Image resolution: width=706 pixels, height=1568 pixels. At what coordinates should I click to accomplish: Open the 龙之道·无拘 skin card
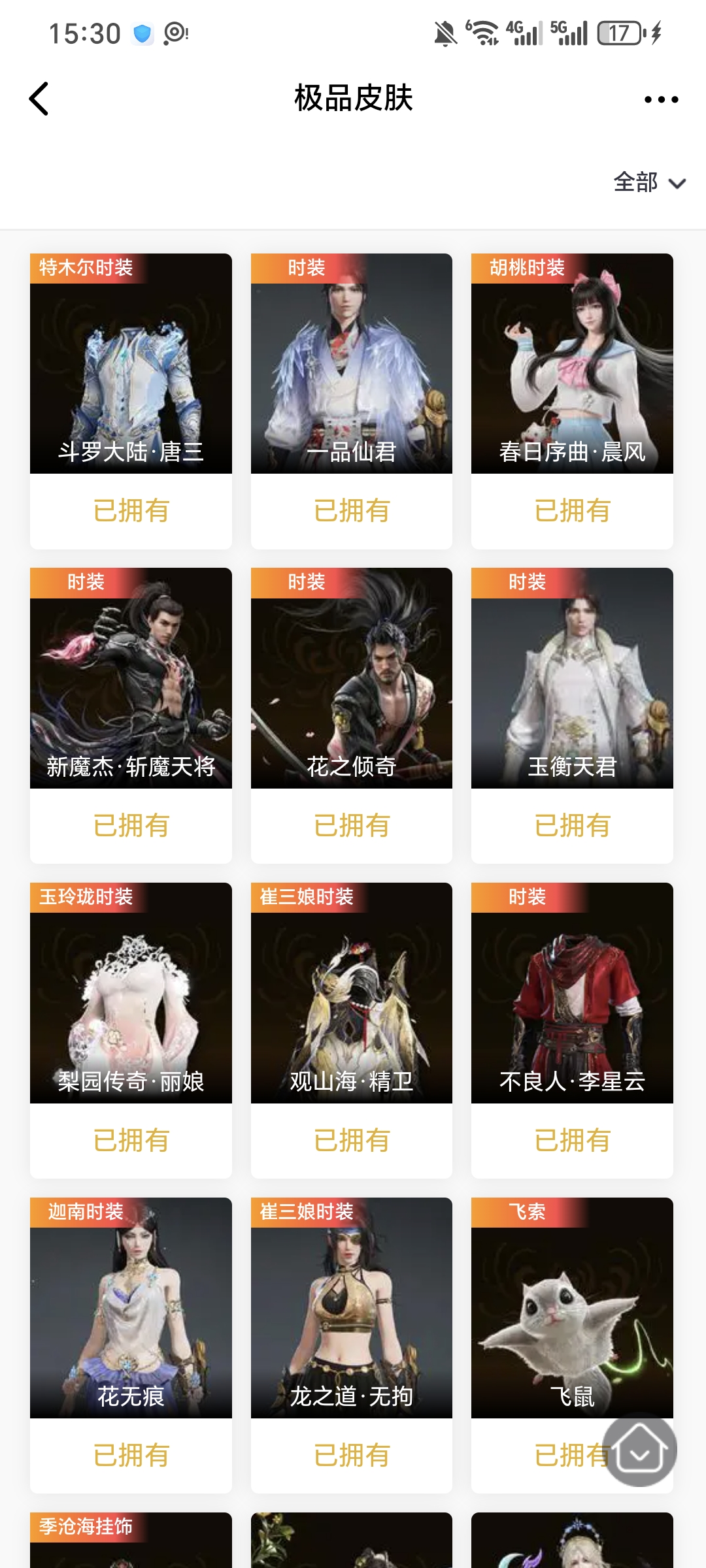point(352,1308)
